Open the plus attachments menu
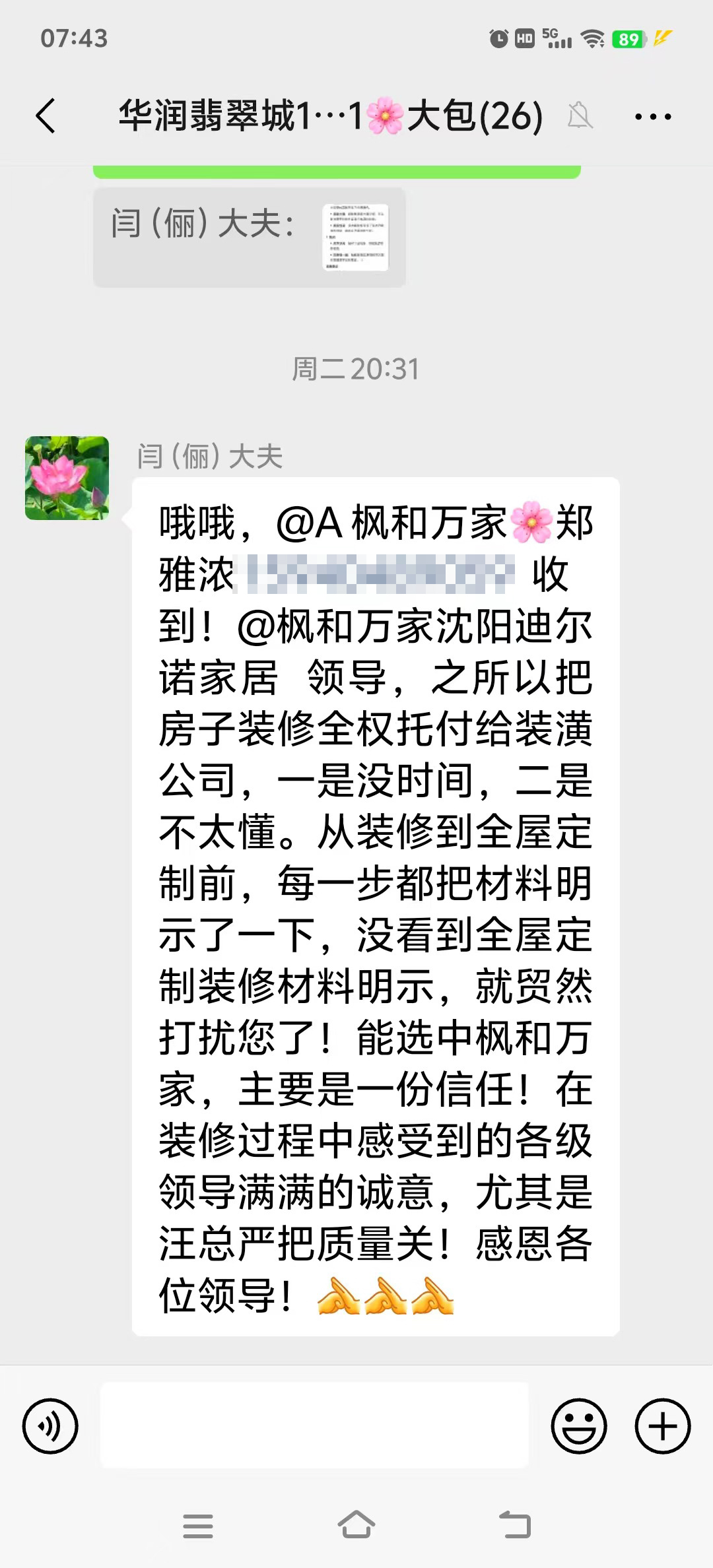The width and height of the screenshot is (713, 1568). tap(663, 1425)
